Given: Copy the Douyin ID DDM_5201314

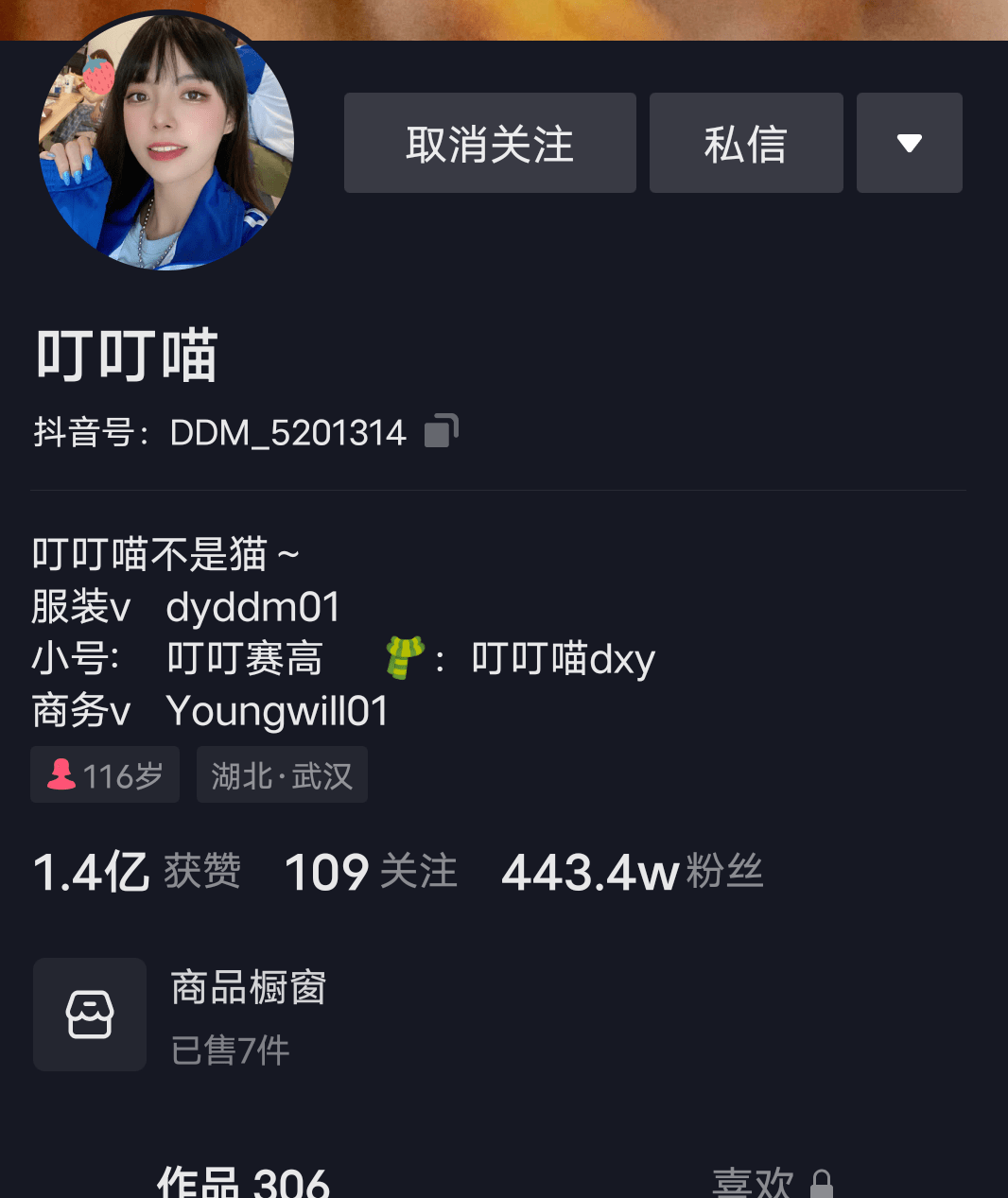Looking at the screenshot, I should point(440,430).
